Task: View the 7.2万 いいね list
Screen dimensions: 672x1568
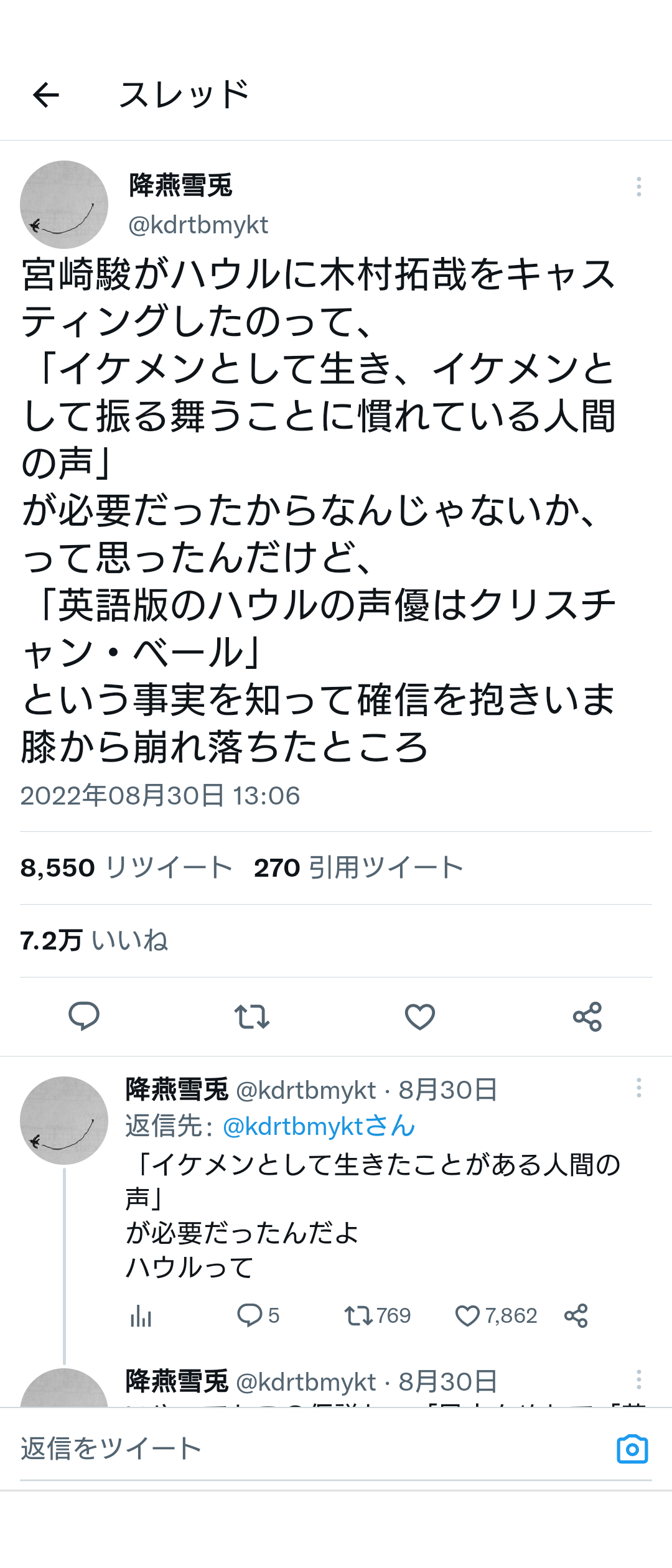Action: tap(94, 940)
